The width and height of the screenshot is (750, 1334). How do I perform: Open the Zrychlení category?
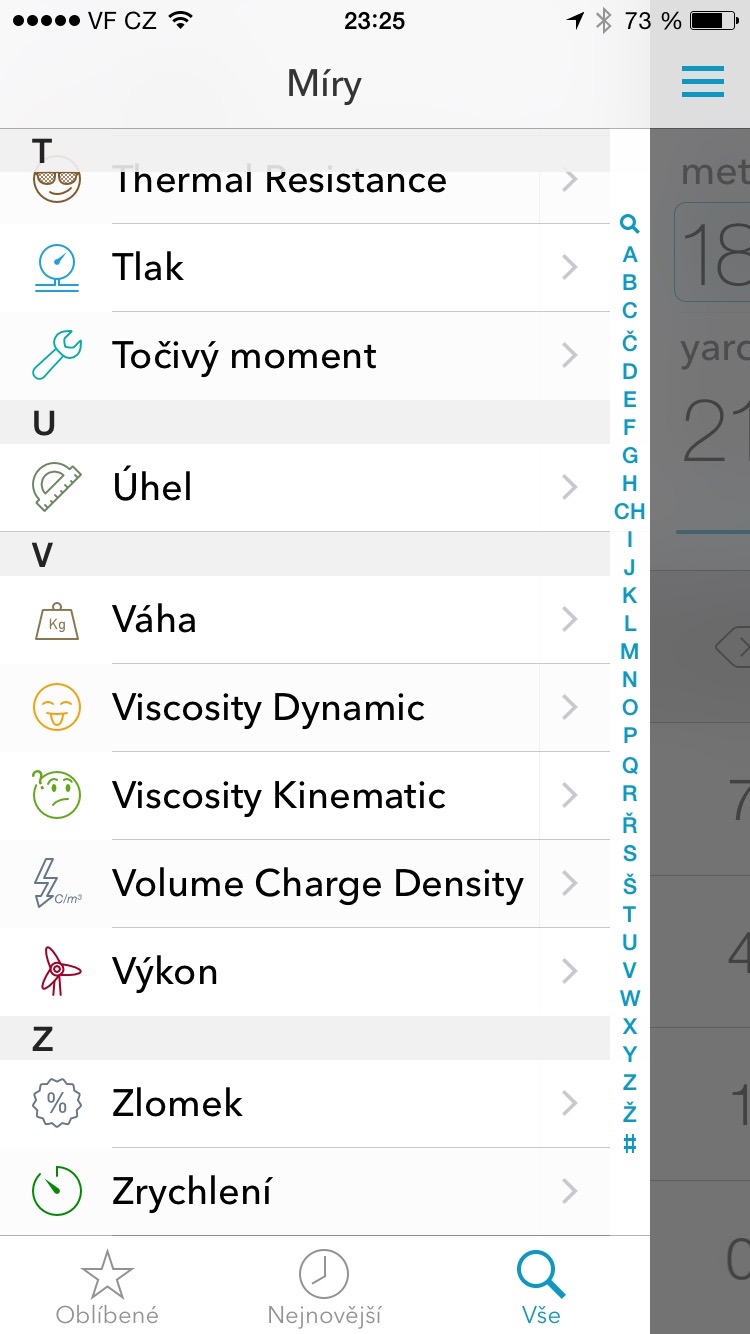point(300,1192)
